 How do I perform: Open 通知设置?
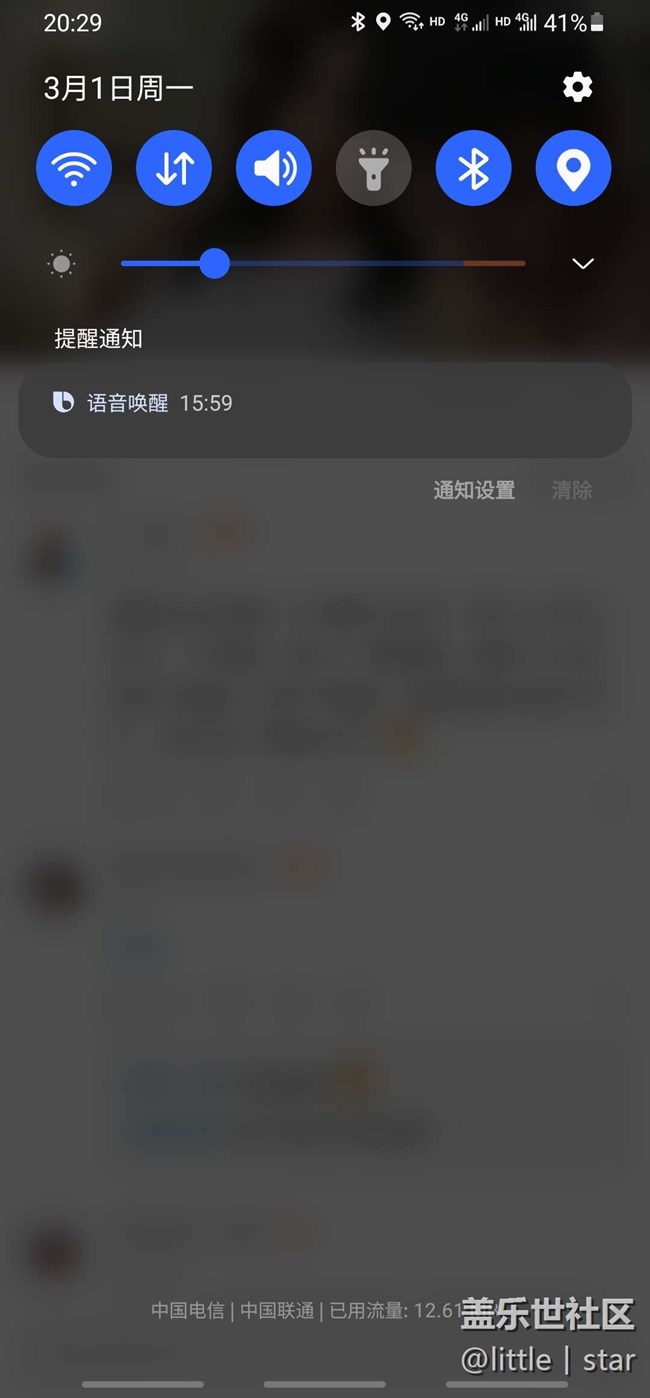click(x=474, y=490)
